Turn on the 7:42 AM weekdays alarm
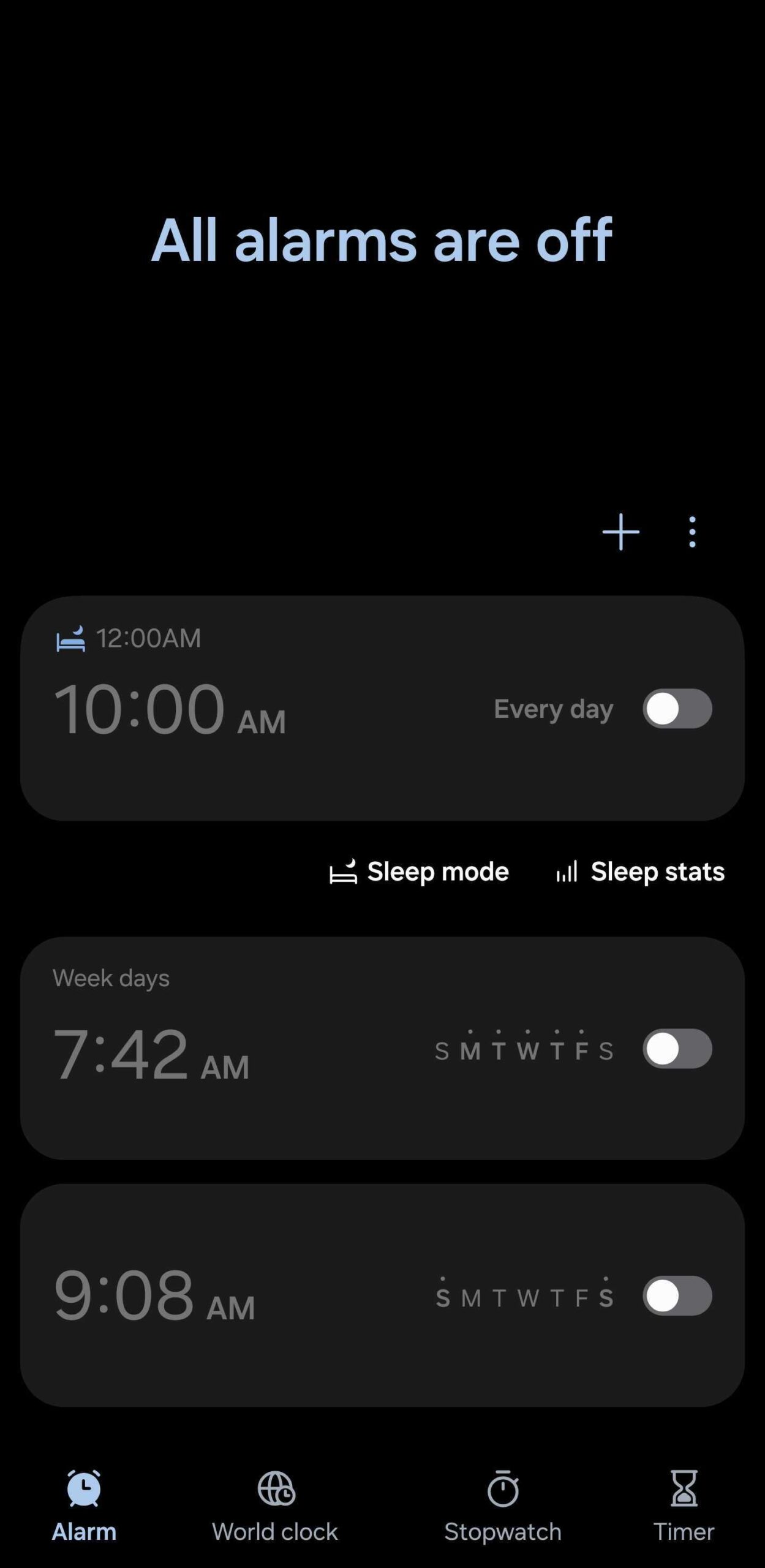 click(677, 1049)
